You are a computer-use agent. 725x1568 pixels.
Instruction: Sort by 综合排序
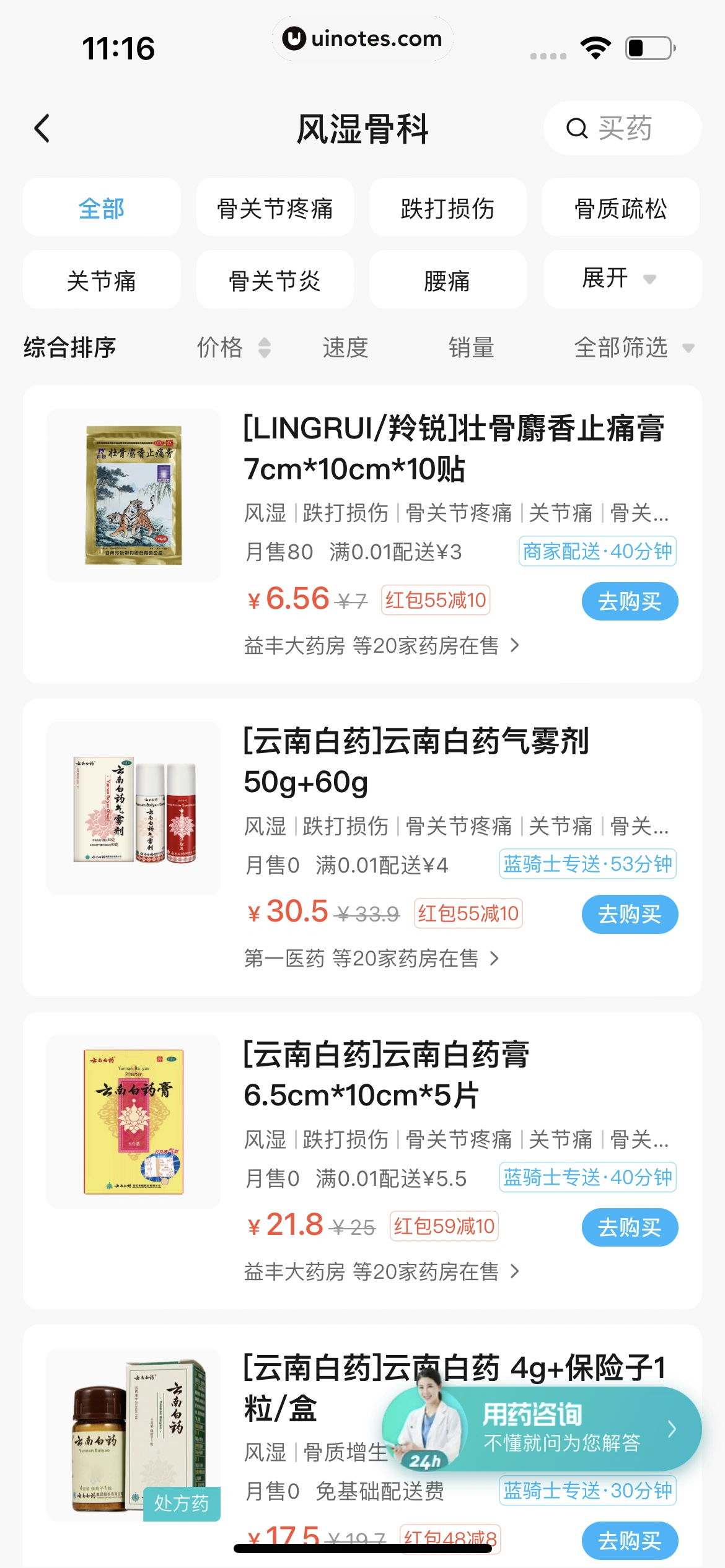[70, 347]
